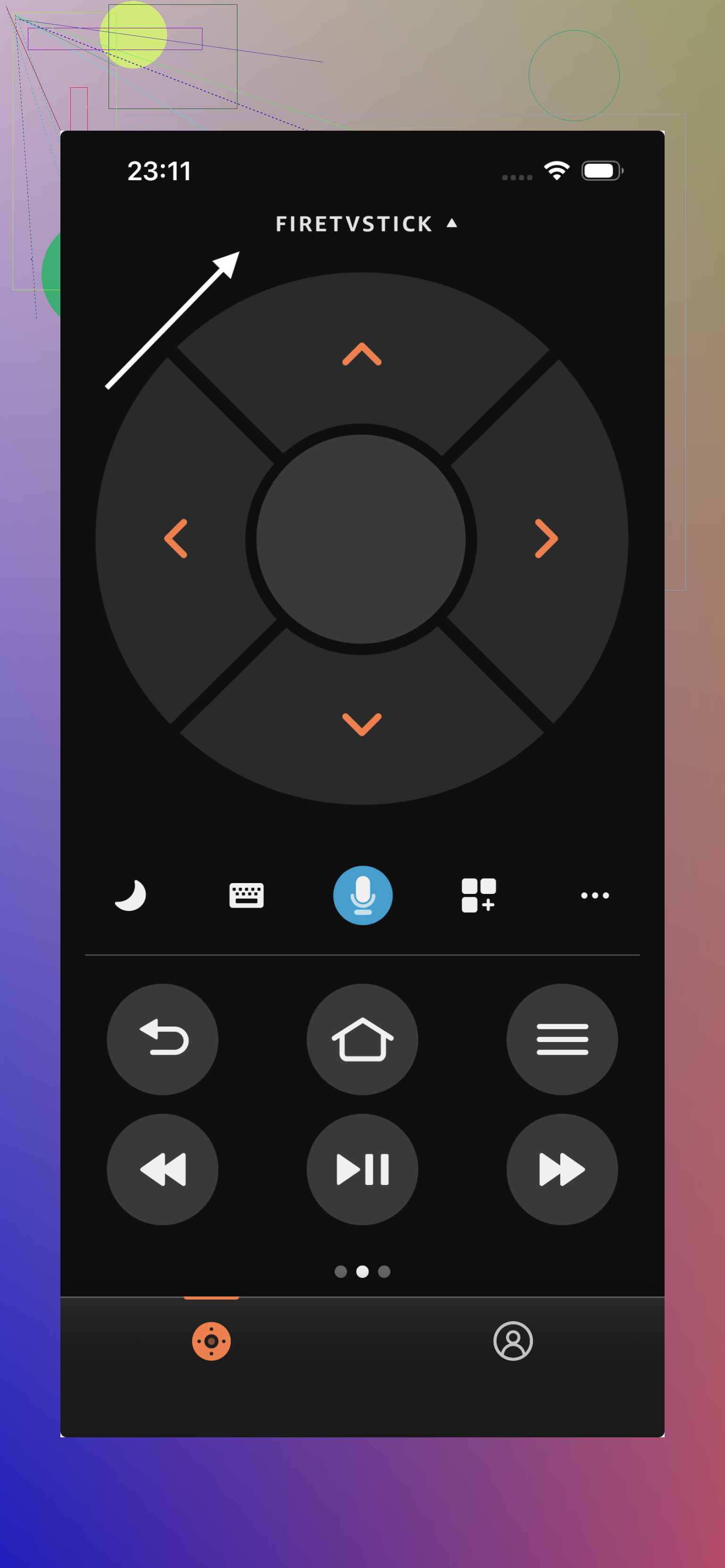Tap the right arrow on the D-pad
The image size is (725, 1568).
tap(546, 539)
